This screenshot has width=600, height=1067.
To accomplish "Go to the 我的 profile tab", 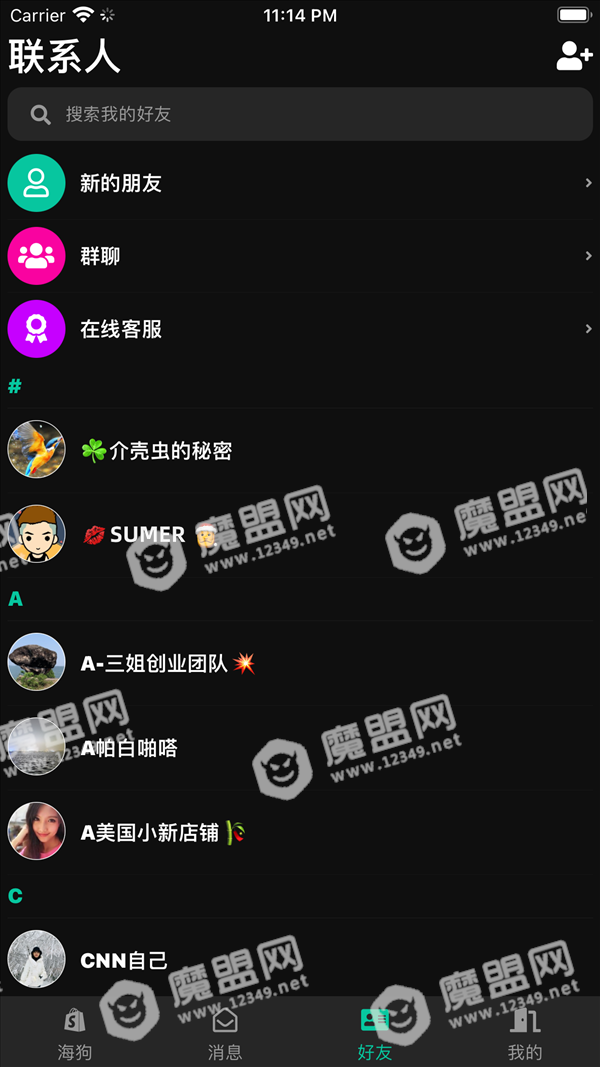I will pyautogui.click(x=525, y=1033).
